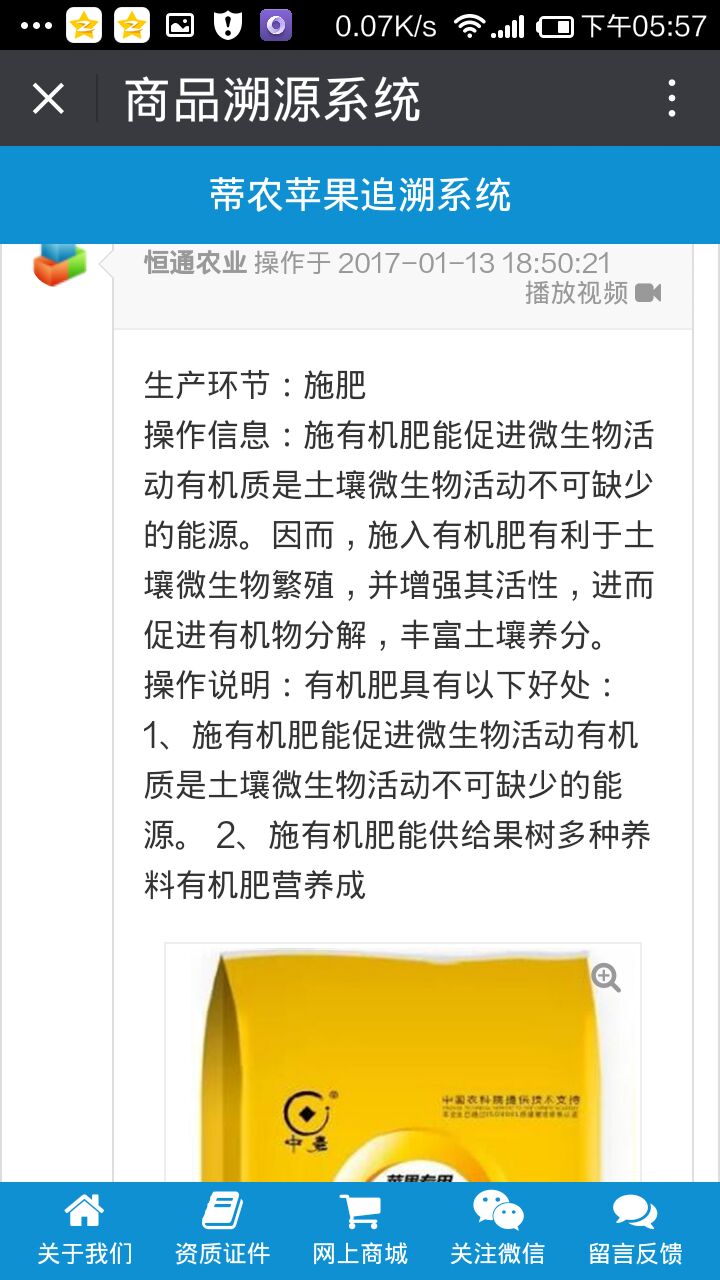This screenshot has width=720, height=1280.
Task: Tap the magnifier zoom icon on image
Action: [x=606, y=978]
